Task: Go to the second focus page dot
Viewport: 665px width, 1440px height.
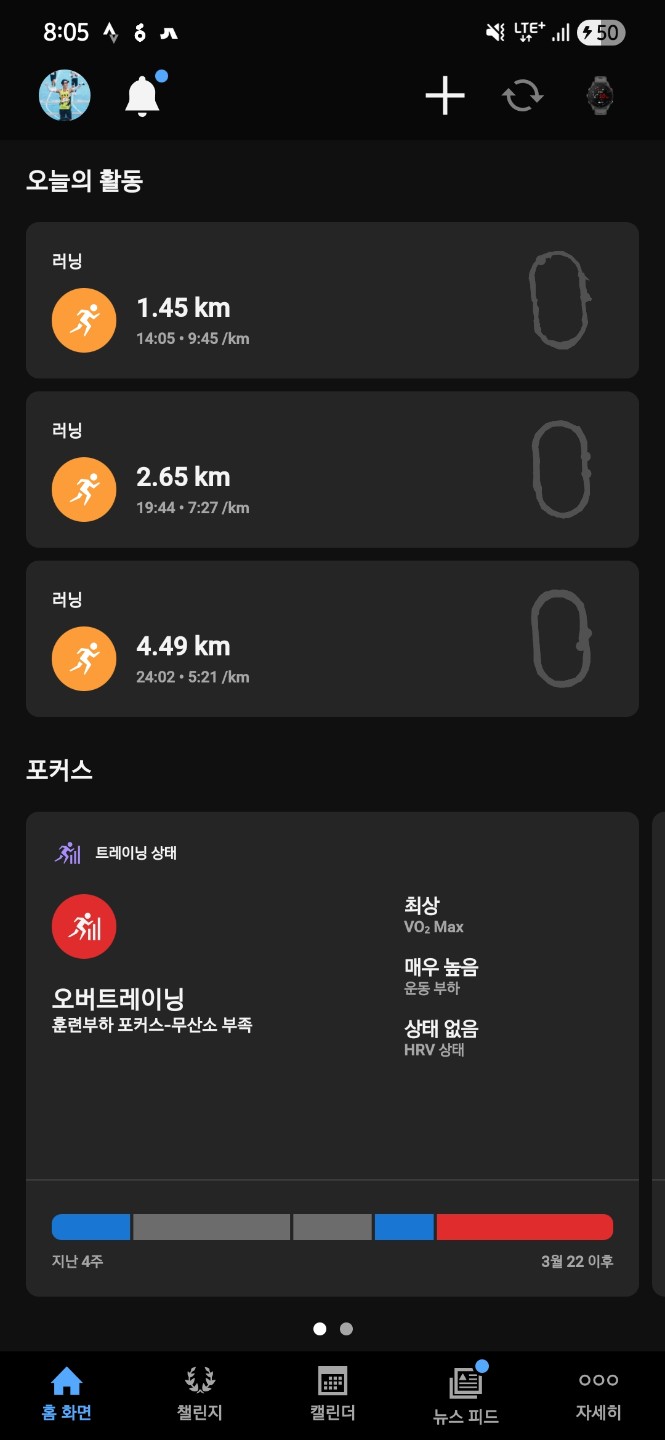Action: pos(346,1329)
